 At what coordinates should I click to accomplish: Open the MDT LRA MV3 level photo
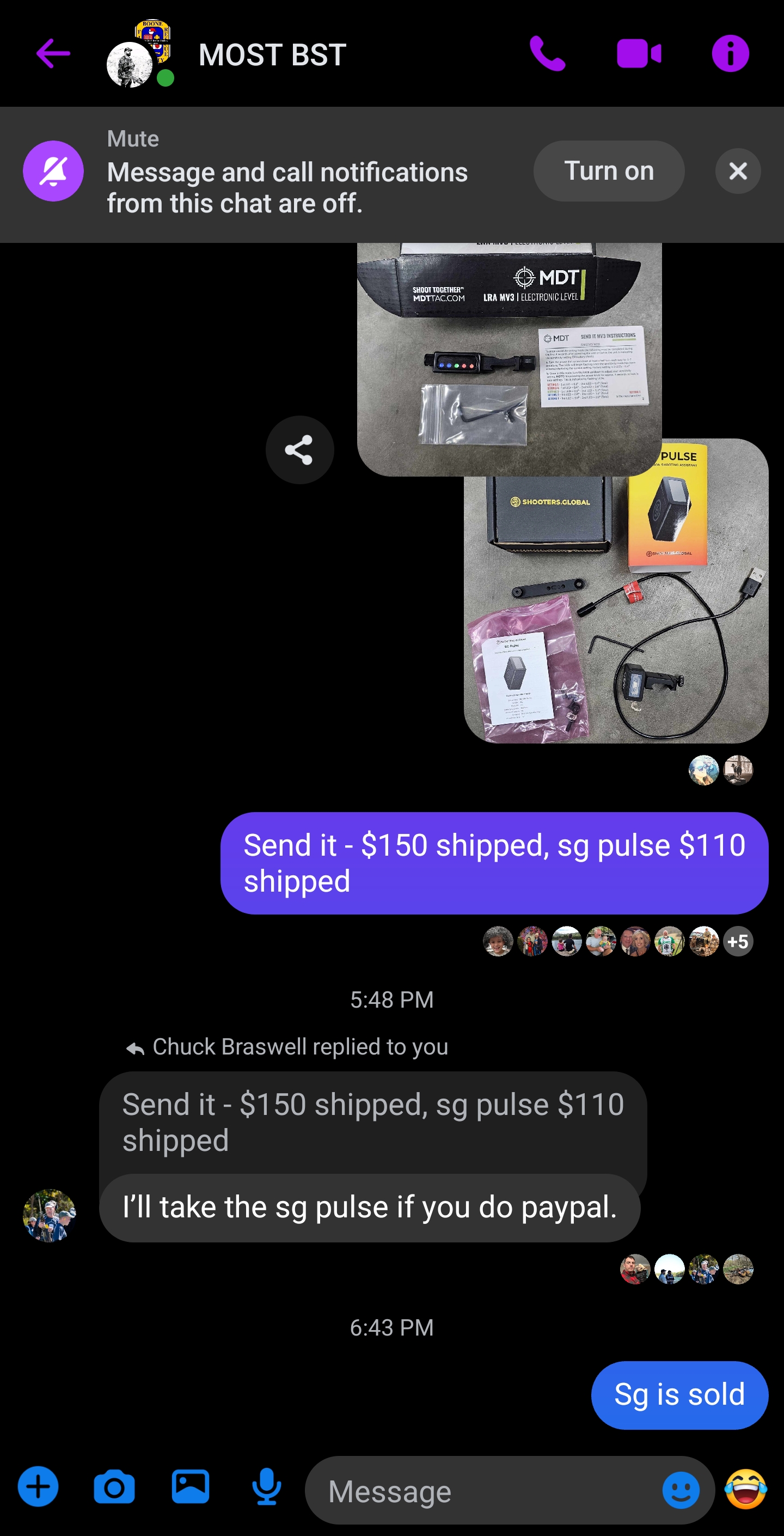pos(509,359)
